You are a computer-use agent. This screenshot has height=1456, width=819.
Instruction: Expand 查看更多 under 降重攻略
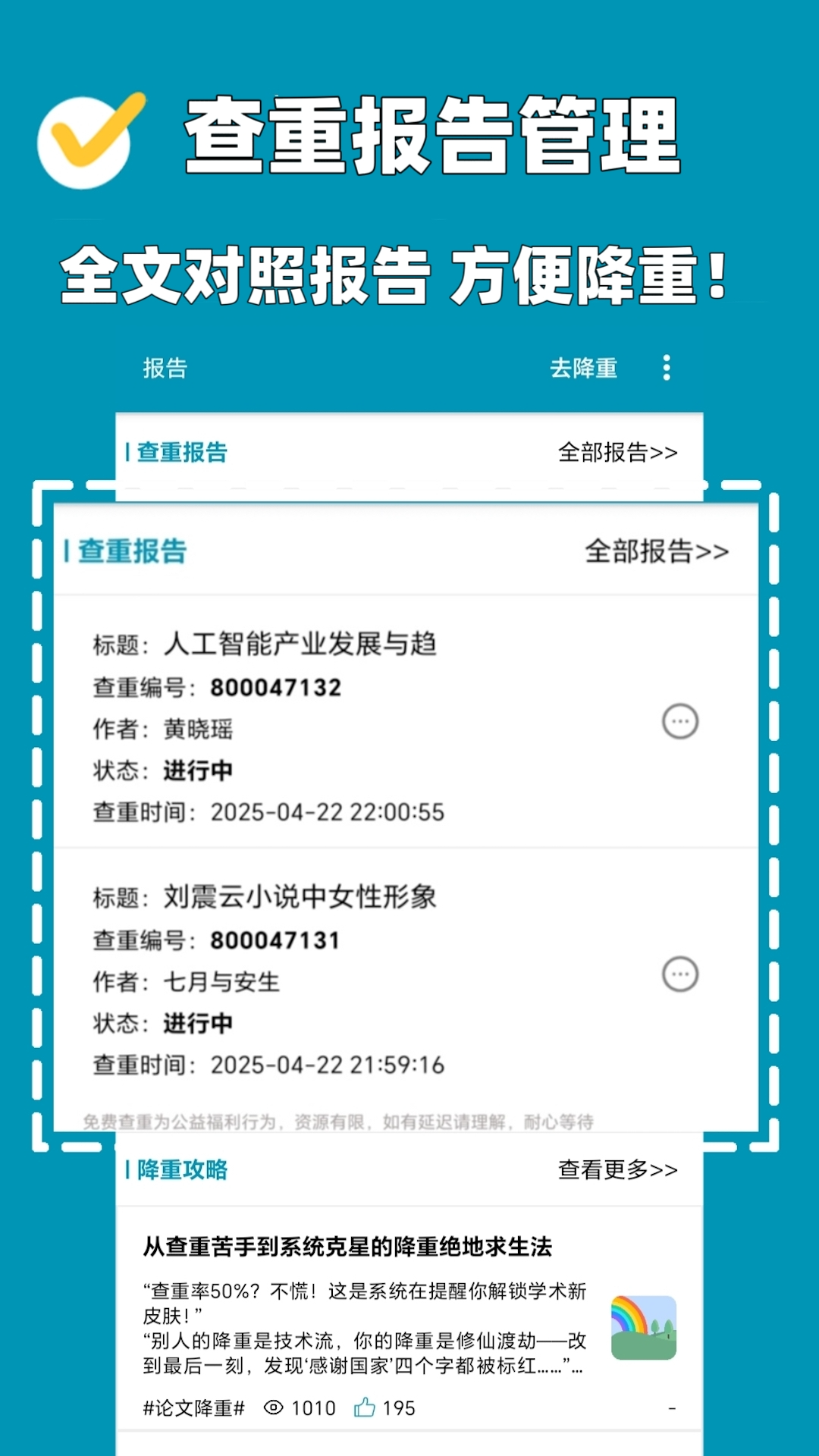[x=617, y=1170]
